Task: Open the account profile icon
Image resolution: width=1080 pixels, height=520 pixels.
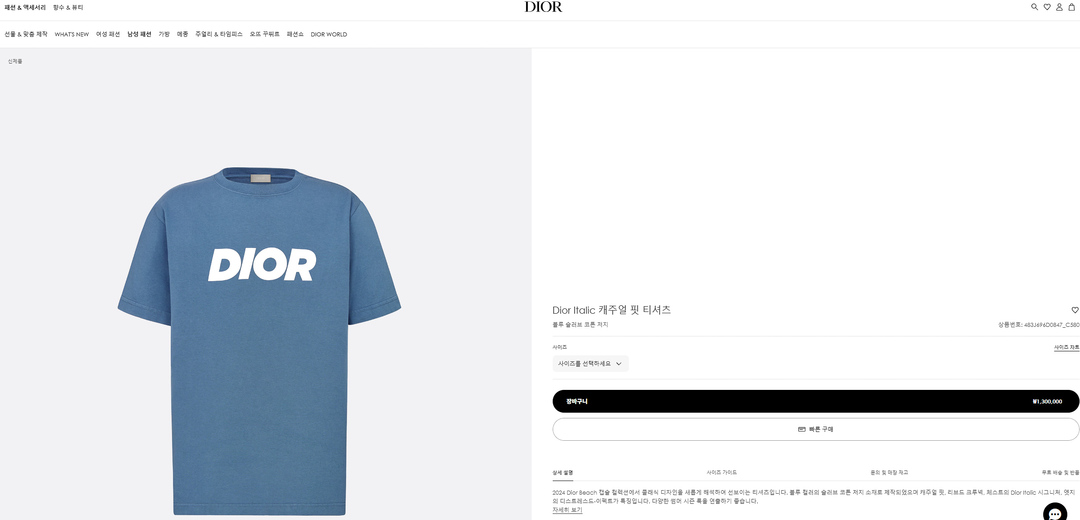Action: (1060, 7)
